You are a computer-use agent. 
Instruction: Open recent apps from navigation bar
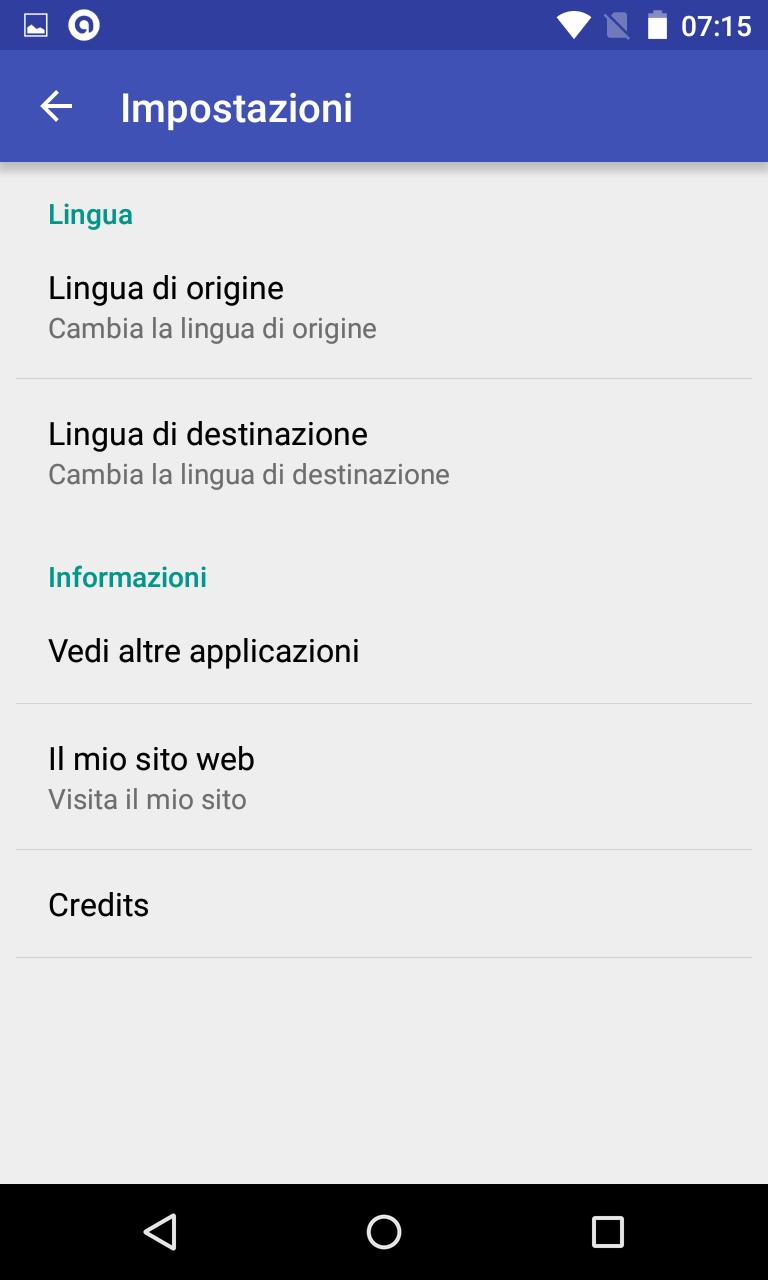pos(607,1232)
